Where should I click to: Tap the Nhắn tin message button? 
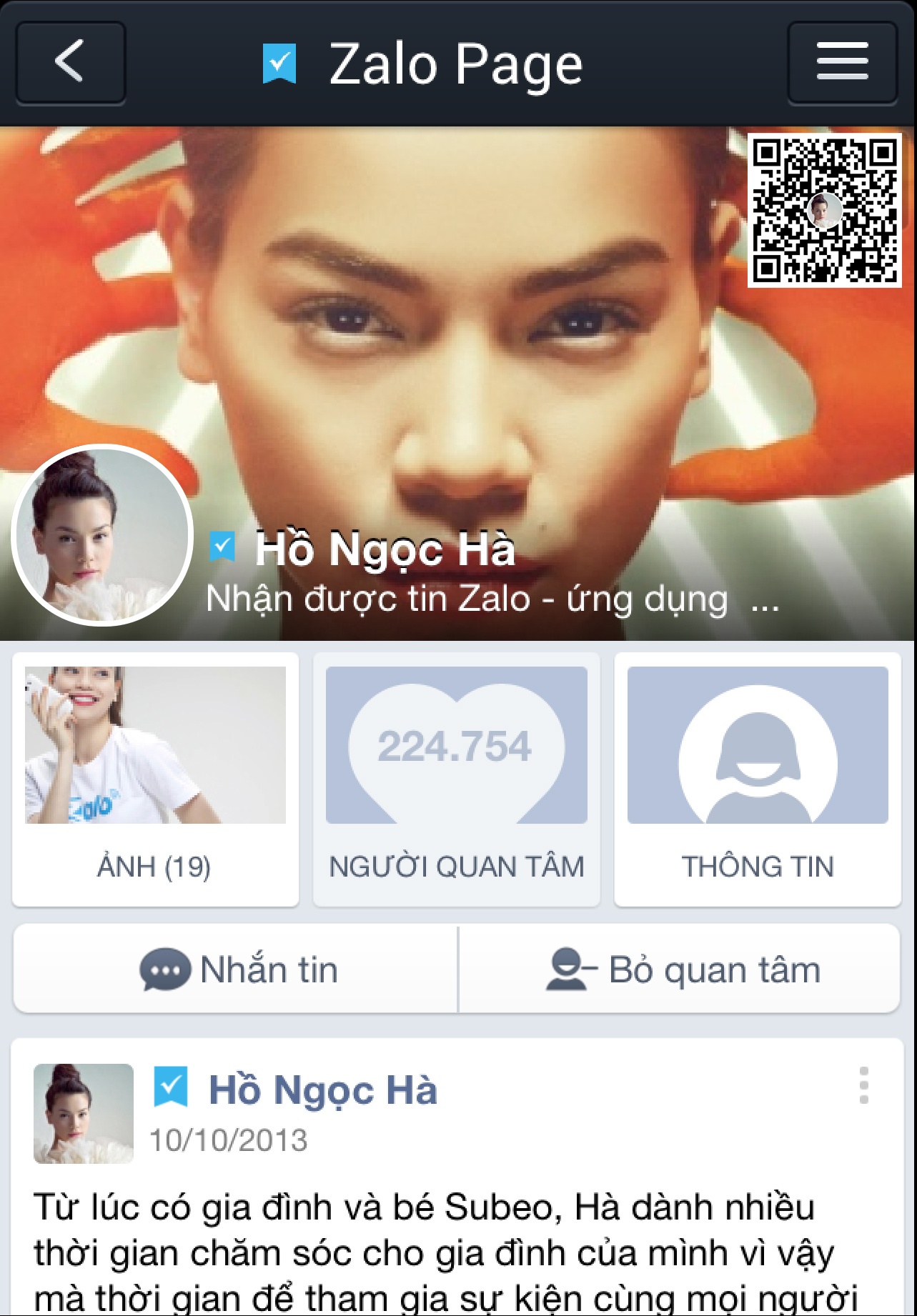coord(237,969)
